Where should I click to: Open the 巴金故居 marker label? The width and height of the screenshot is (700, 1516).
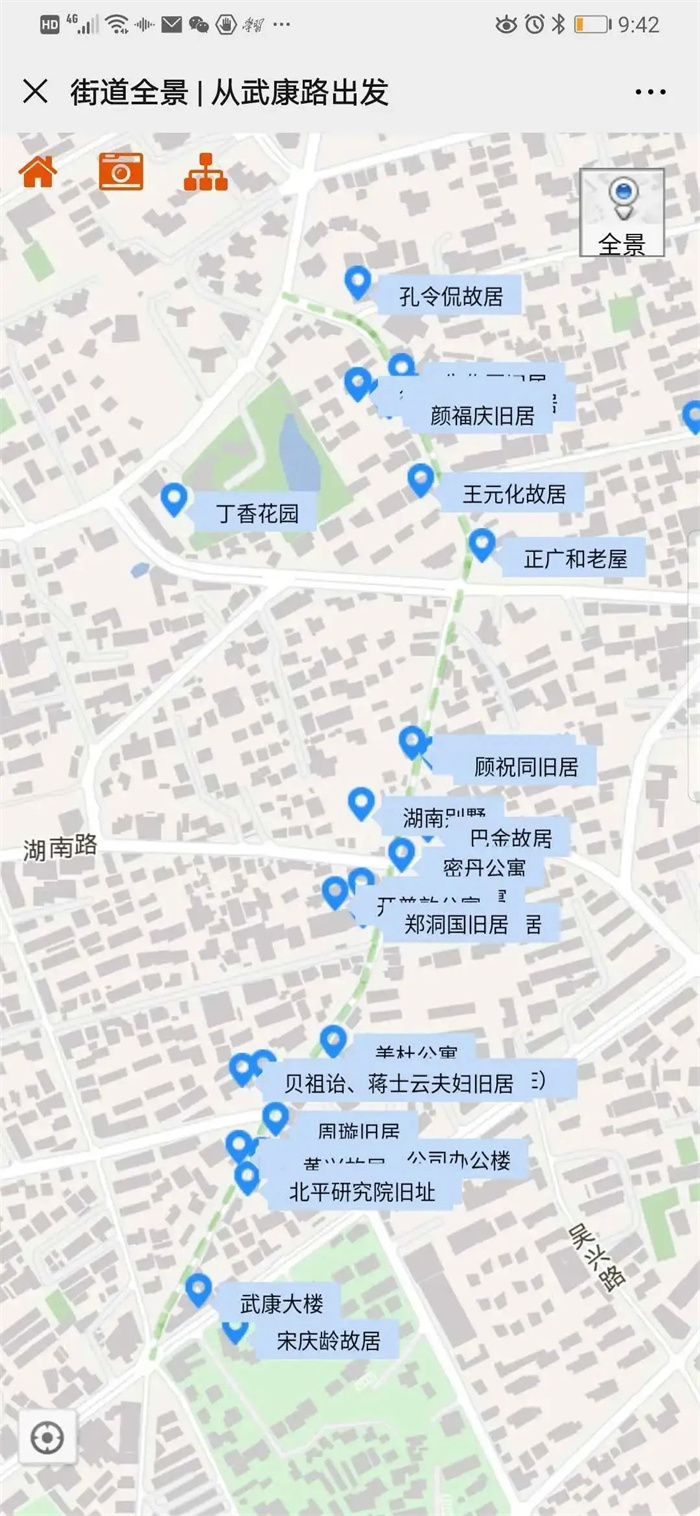(510, 837)
